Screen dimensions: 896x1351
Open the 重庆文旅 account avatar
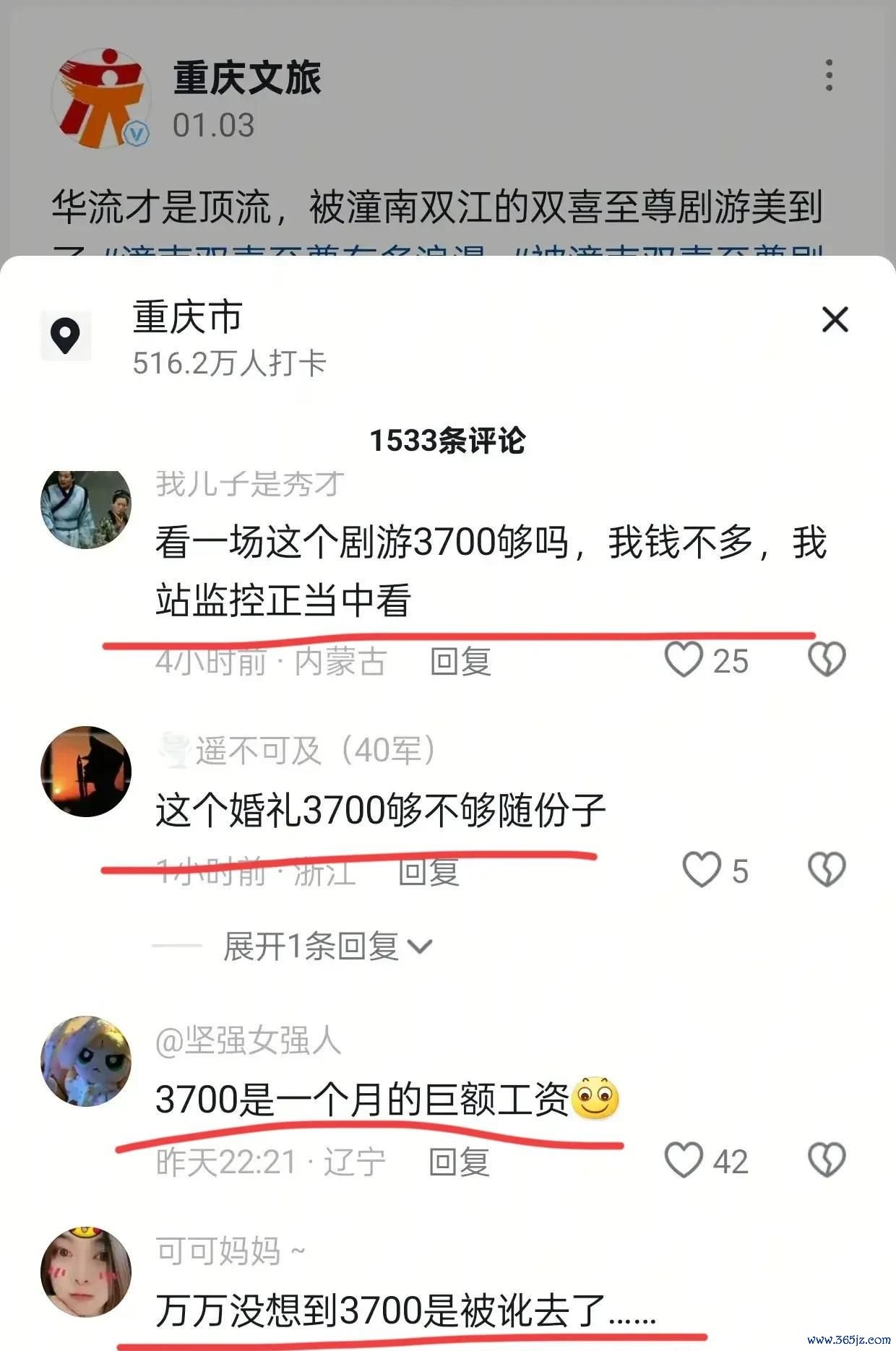coord(100,98)
